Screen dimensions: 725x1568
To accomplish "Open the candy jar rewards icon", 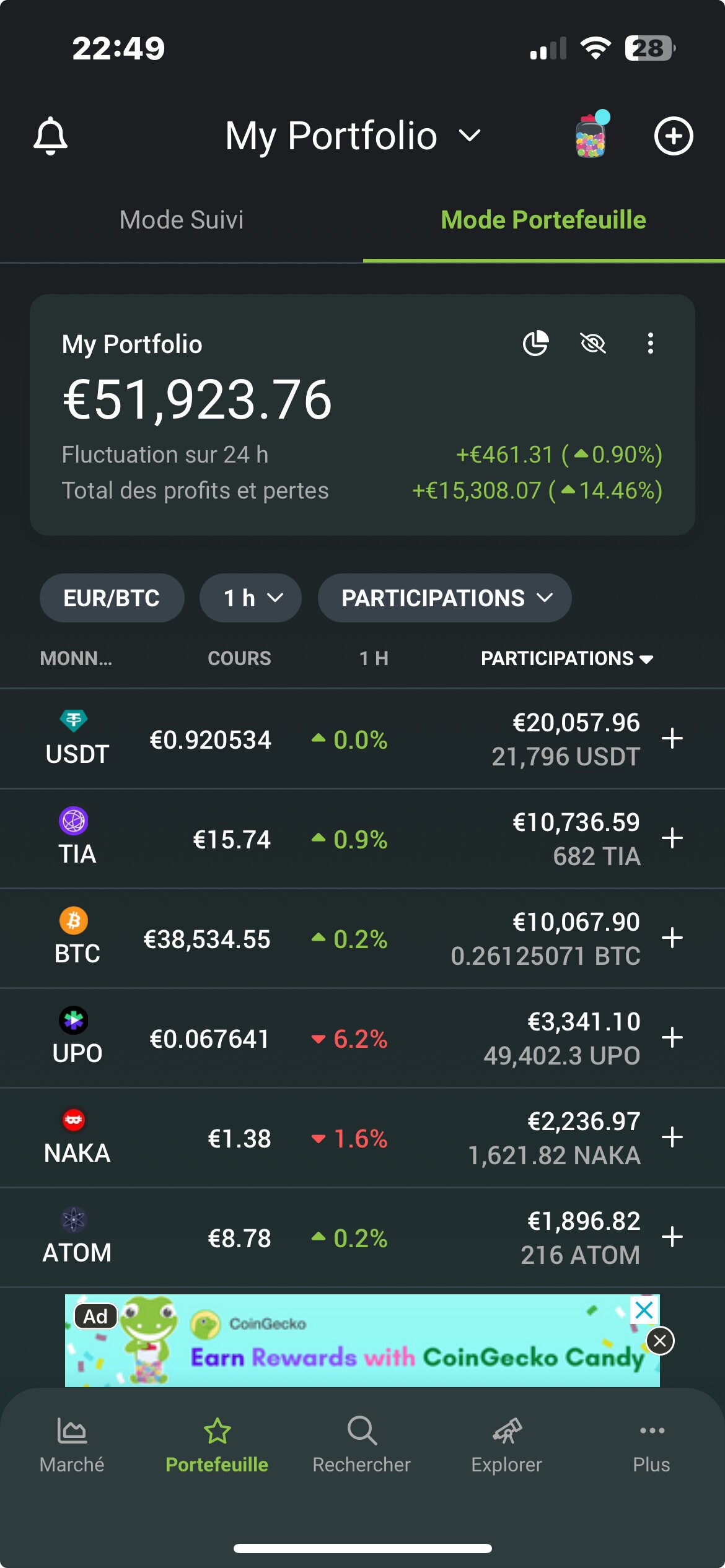I will tap(591, 134).
